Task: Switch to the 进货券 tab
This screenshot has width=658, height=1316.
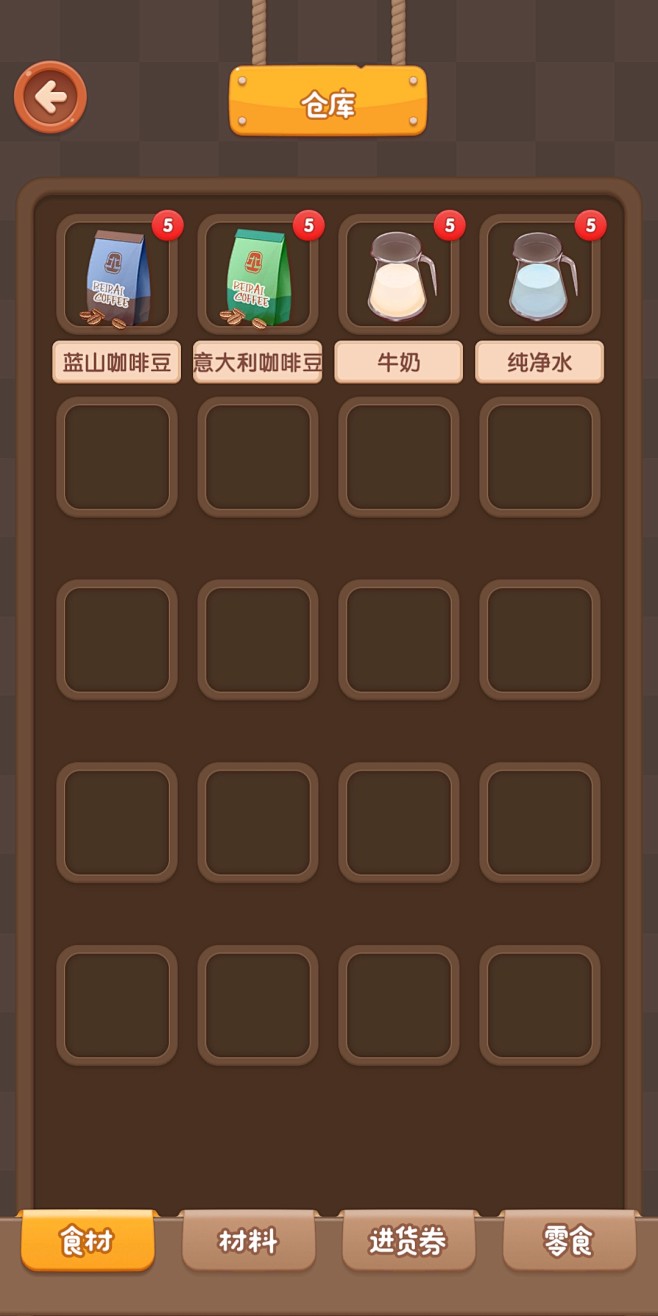Action: click(x=408, y=1241)
